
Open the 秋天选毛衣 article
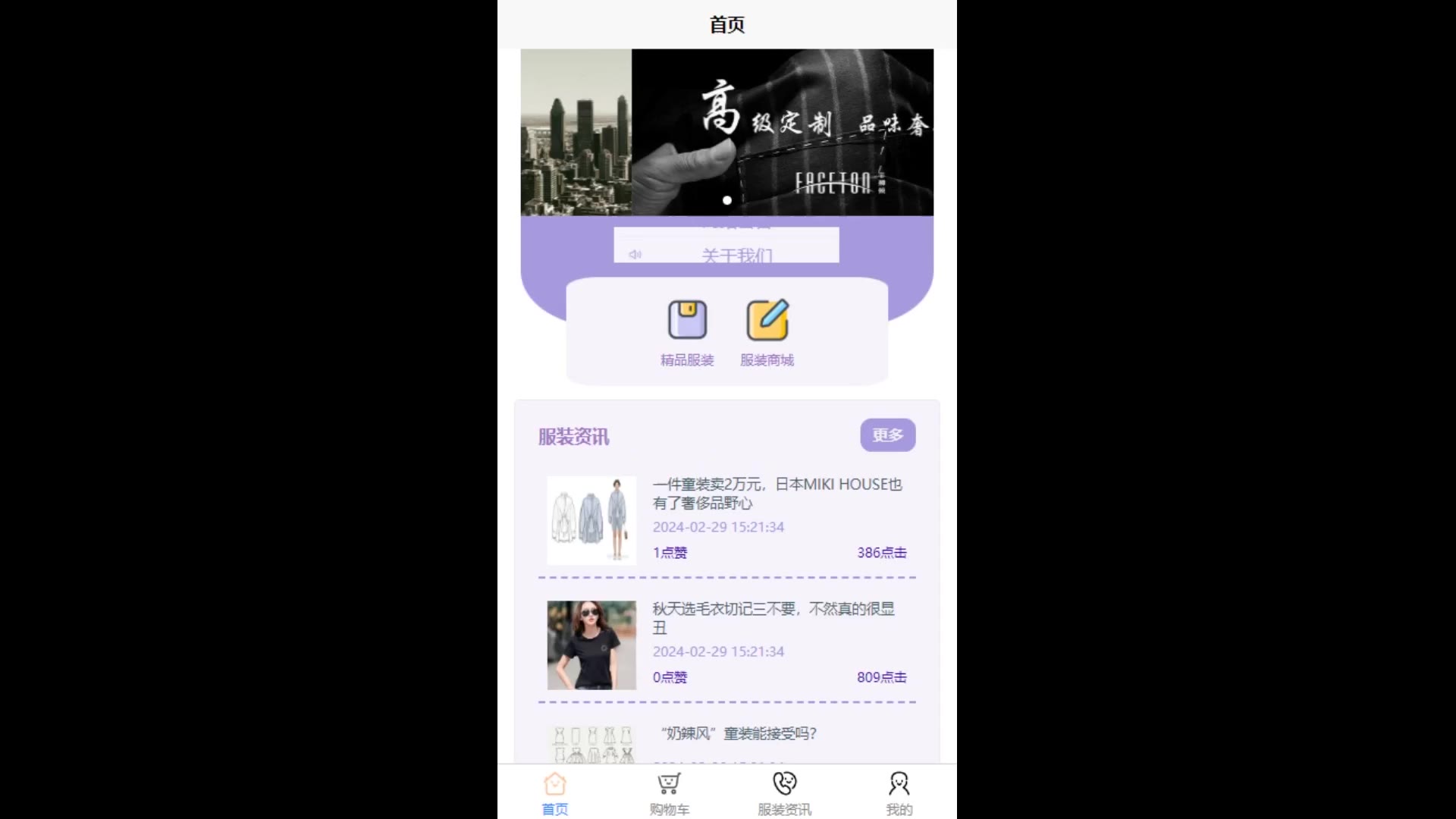click(x=773, y=617)
